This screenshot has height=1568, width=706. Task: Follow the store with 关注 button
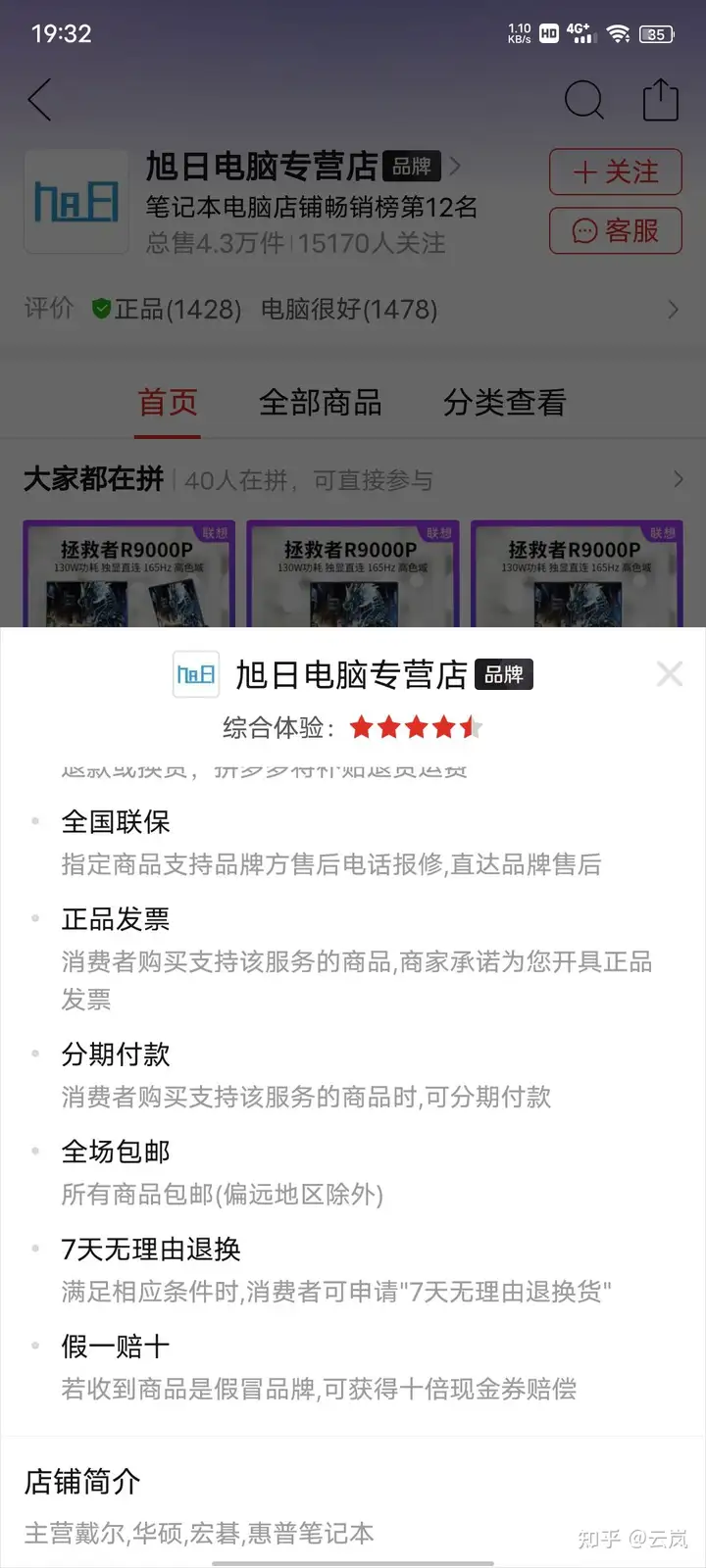(615, 172)
